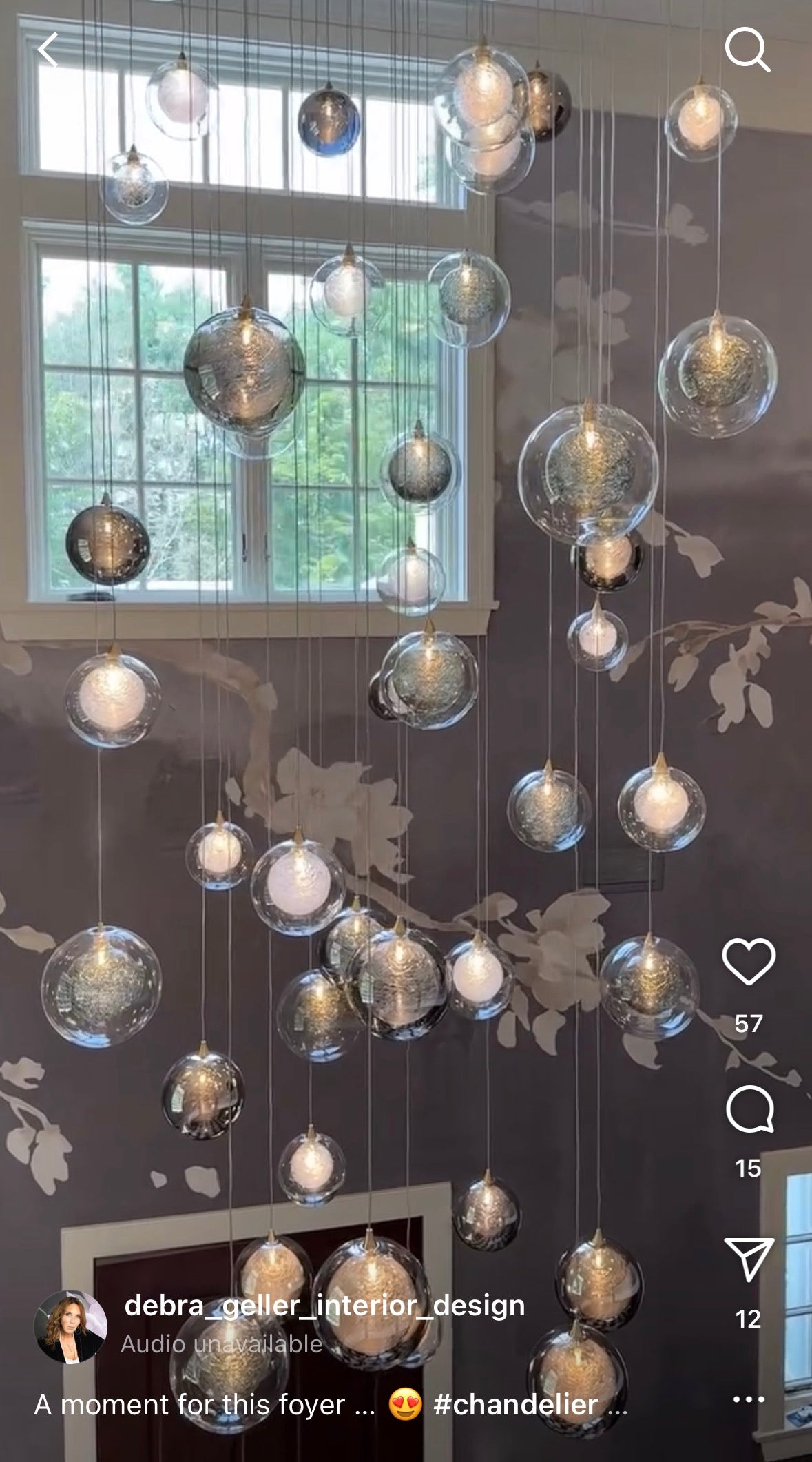Tap the debra_geller_interior_design username
The width and height of the screenshot is (812, 1462).
(x=324, y=1305)
